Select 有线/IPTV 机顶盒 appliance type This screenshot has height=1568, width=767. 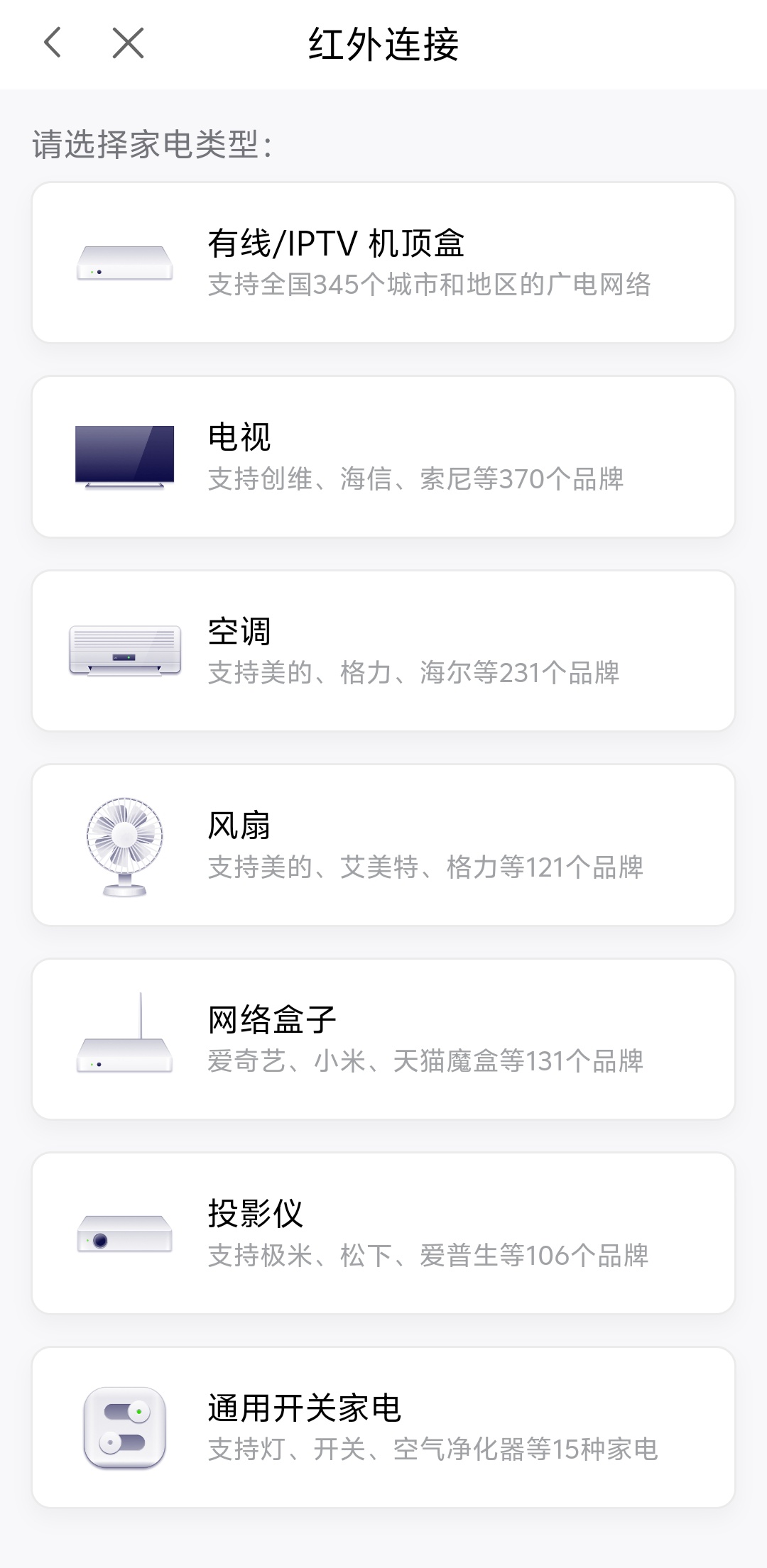[x=383, y=263]
